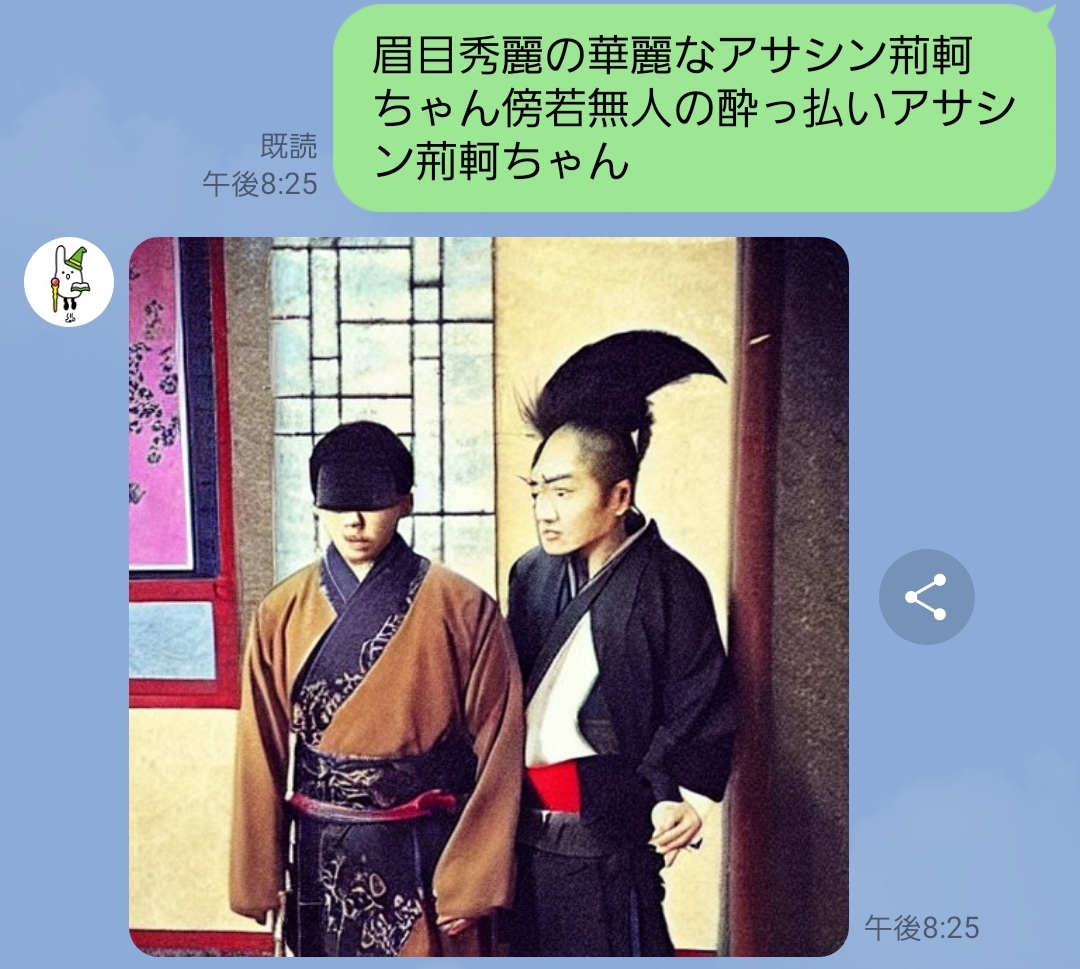Viewport: 1080px width, 969px height.
Task: Share the received image
Action: click(926, 597)
